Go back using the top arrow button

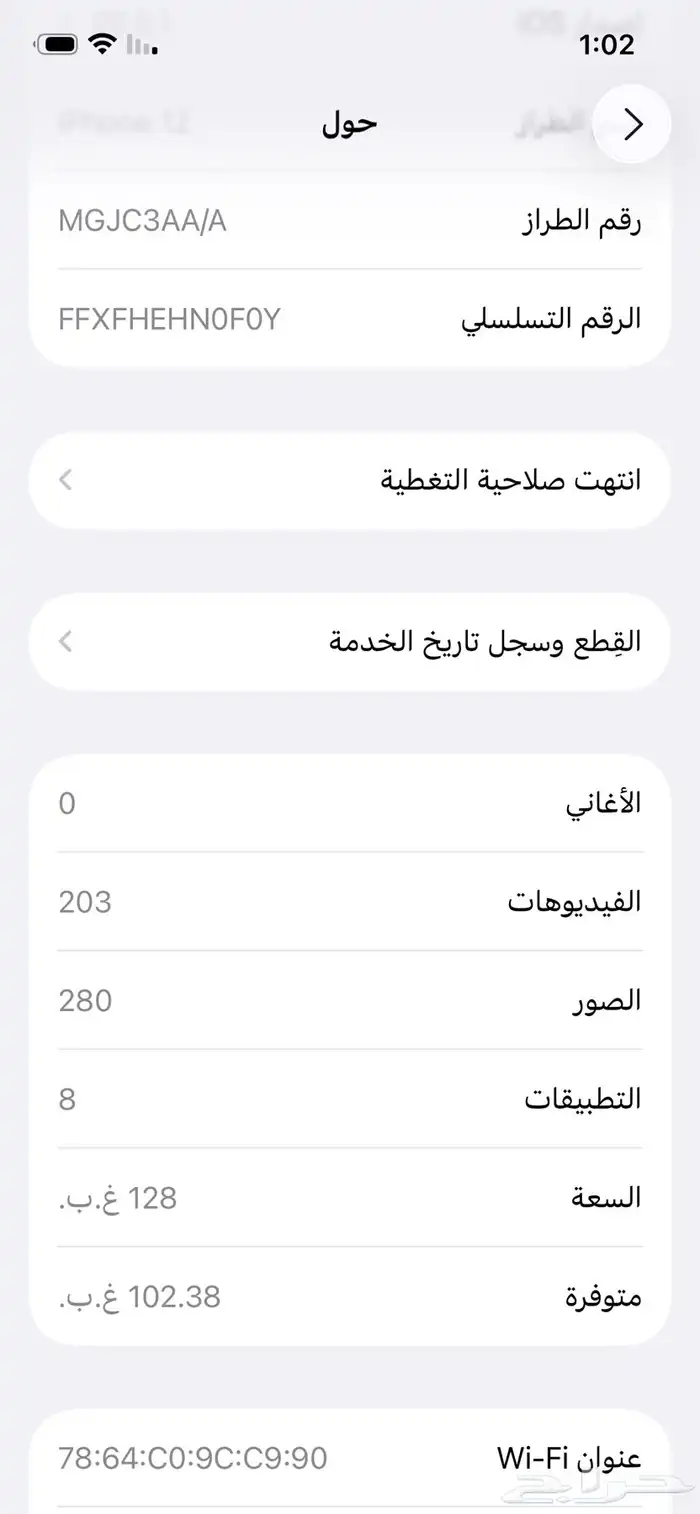632,124
